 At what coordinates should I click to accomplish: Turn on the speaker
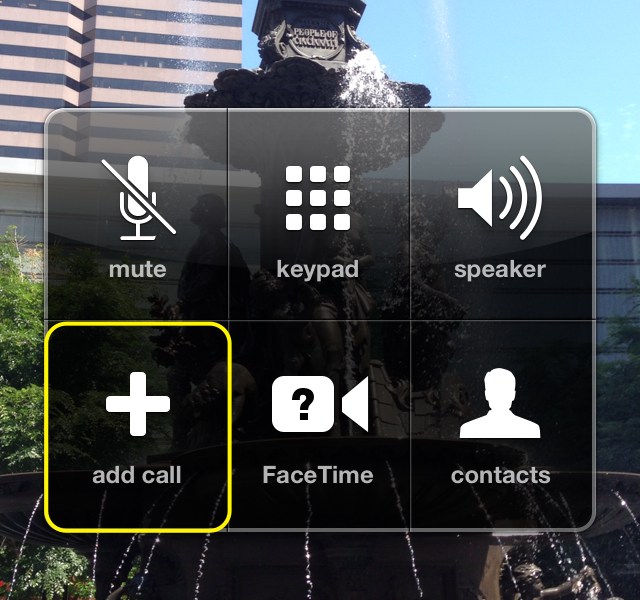coord(500,215)
